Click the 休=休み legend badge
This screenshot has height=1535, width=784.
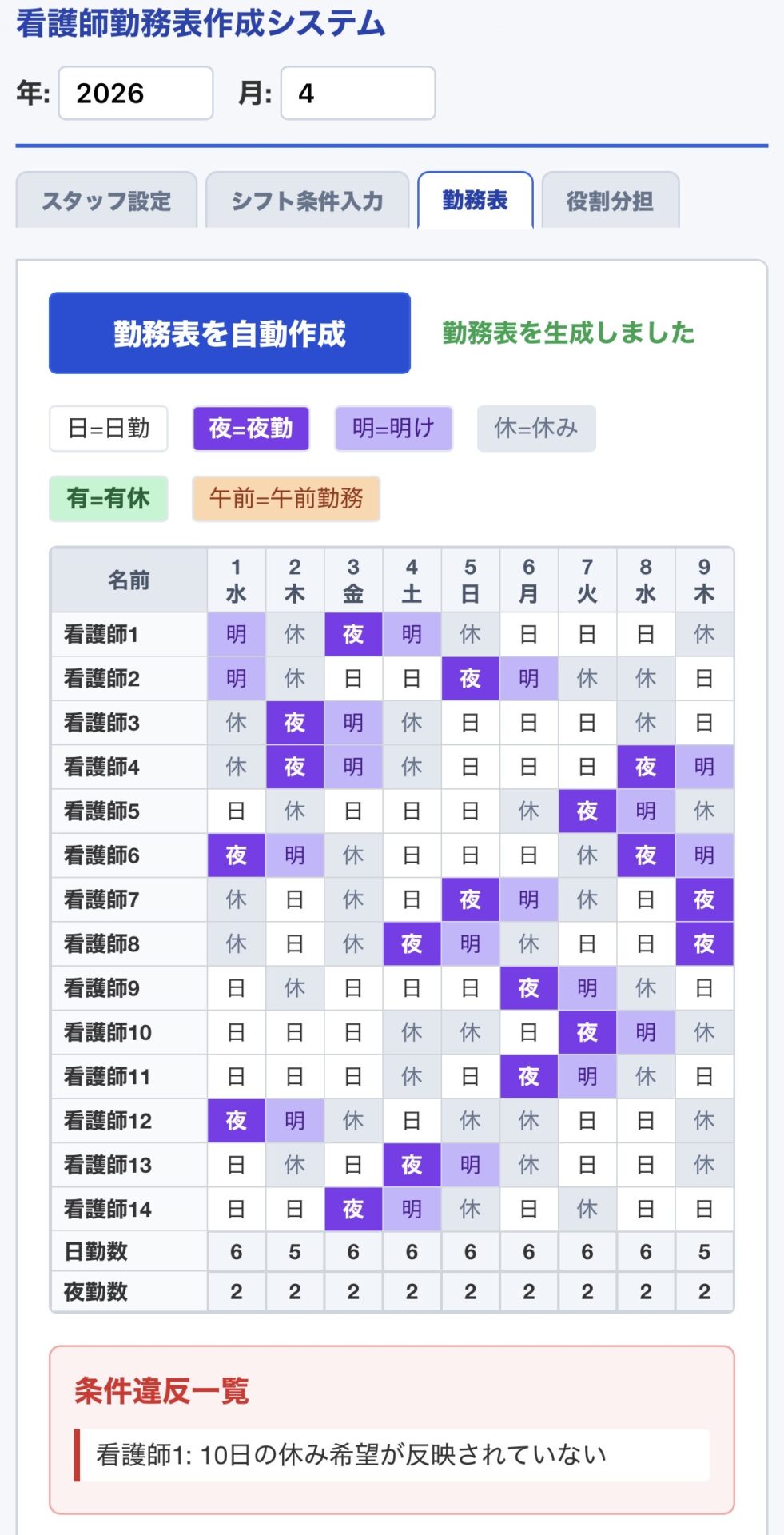coord(536,429)
